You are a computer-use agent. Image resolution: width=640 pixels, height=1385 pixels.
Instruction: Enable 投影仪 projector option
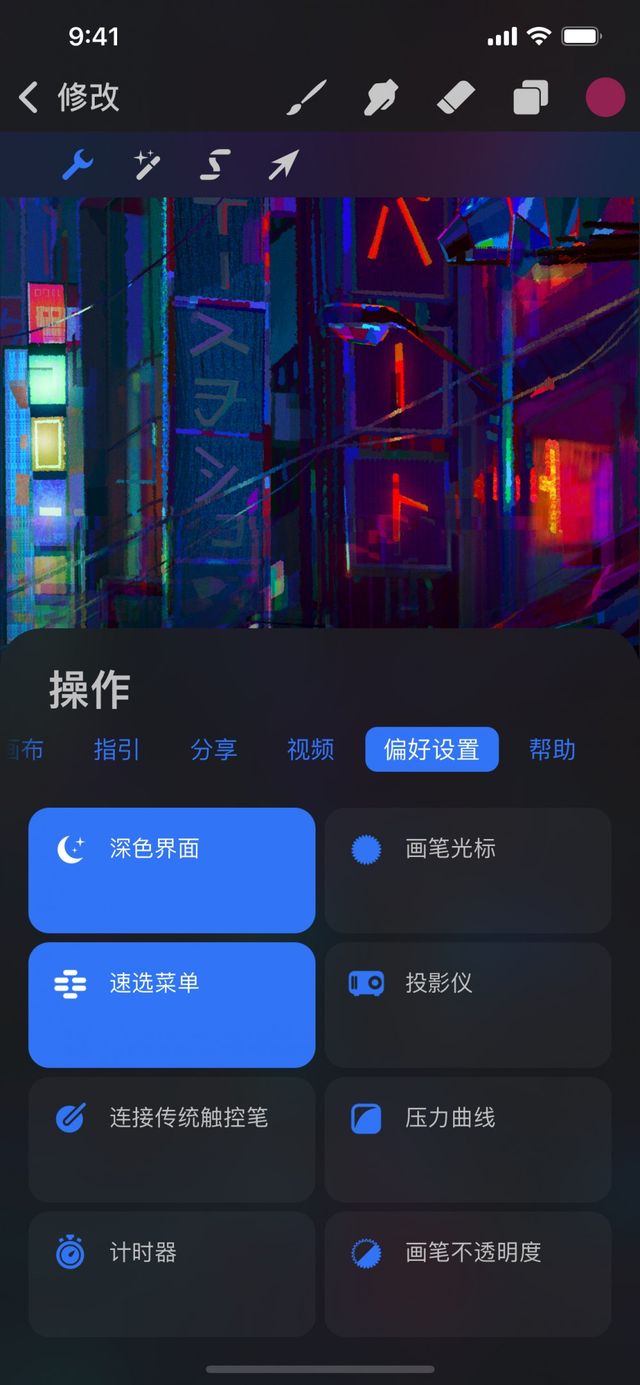468,1004
